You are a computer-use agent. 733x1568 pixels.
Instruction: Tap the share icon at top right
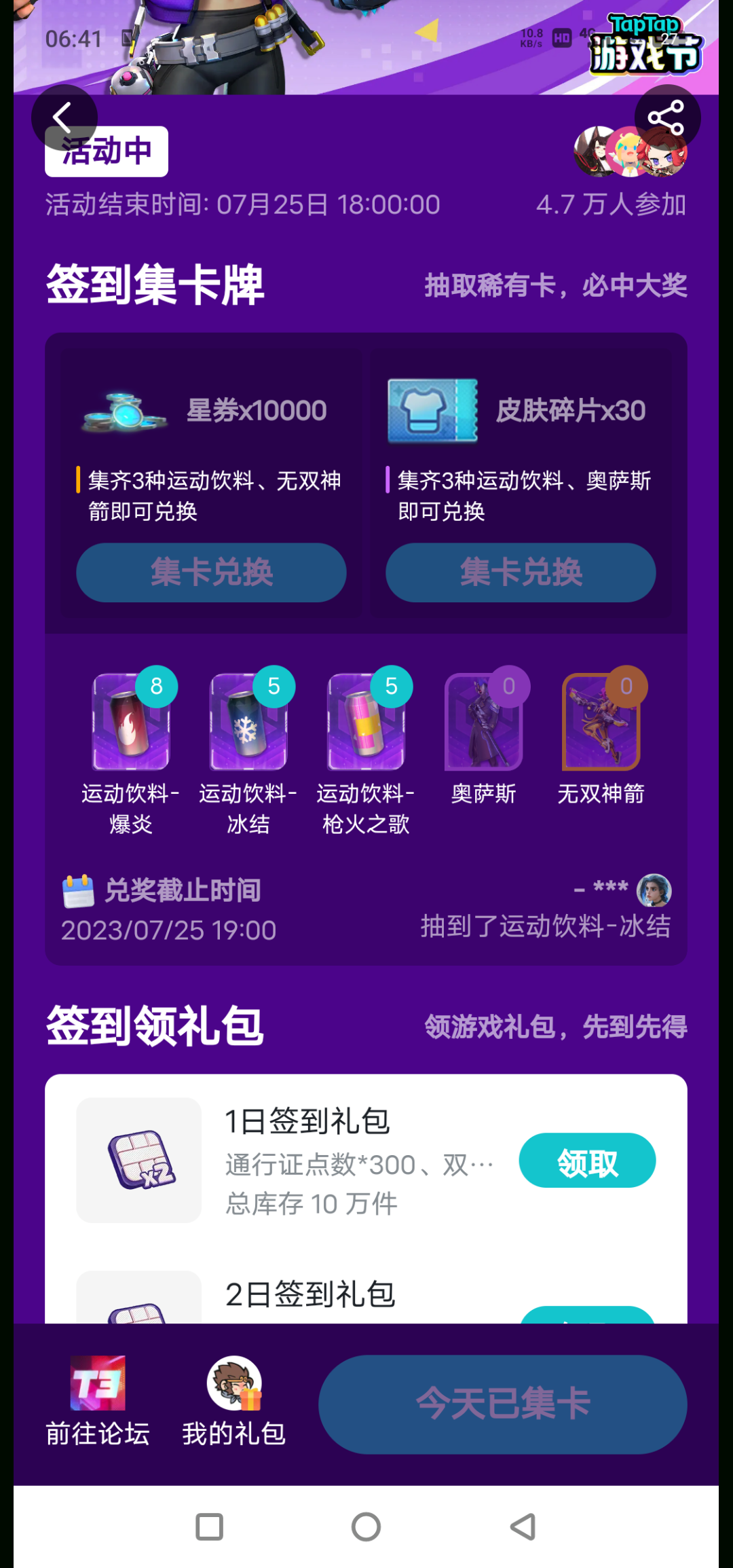click(x=666, y=116)
